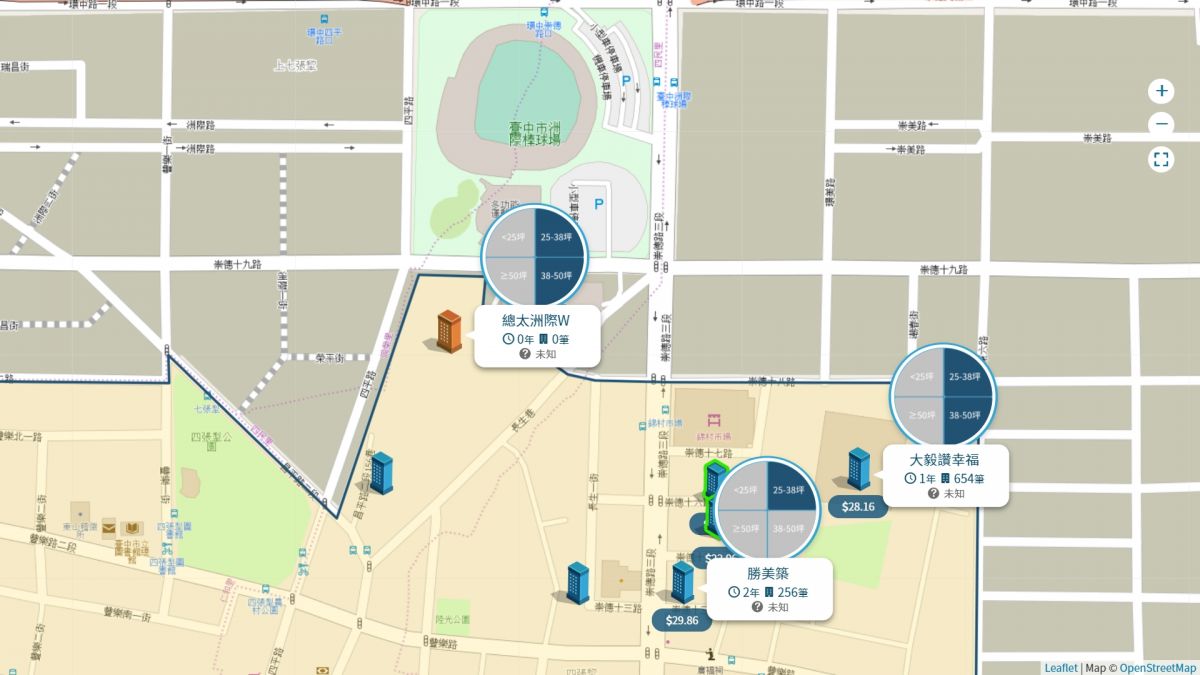This screenshot has width=1200, height=675.
Task: Select 25-38坪 segment on 總太洲際W chart
Action: click(x=558, y=238)
